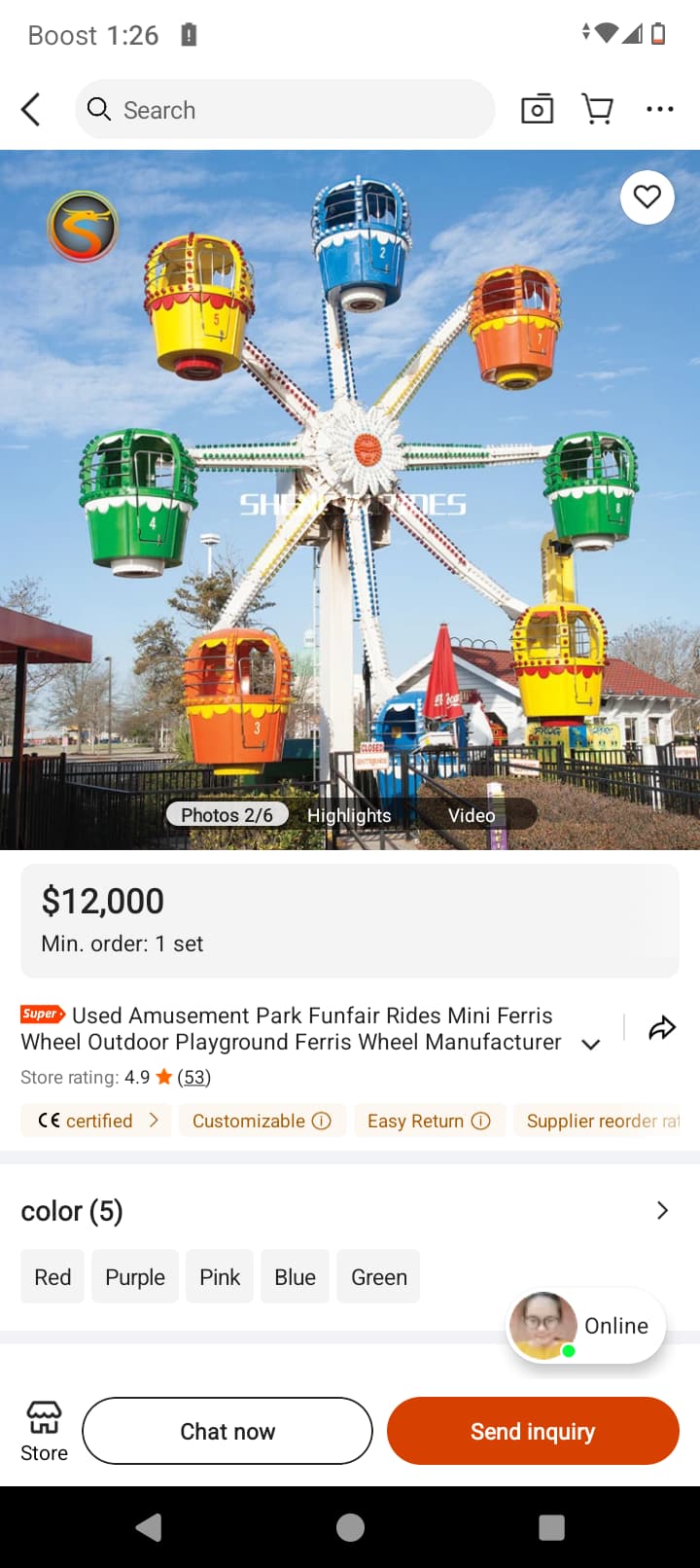Choose the Green color chip
Image resolution: width=700 pixels, height=1568 pixels.
379,1277
